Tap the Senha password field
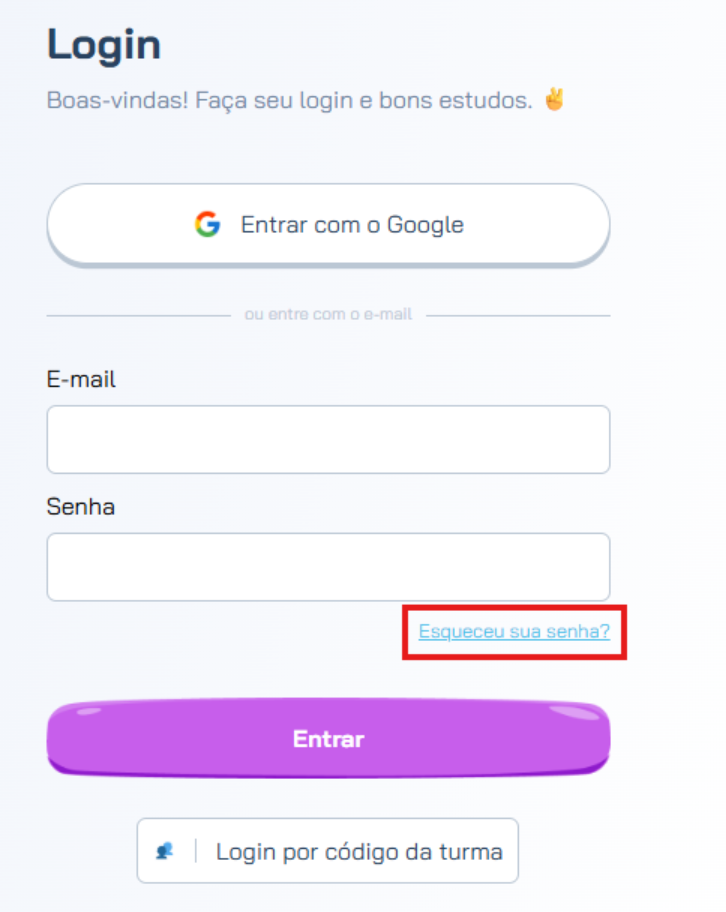 [x=328, y=566]
